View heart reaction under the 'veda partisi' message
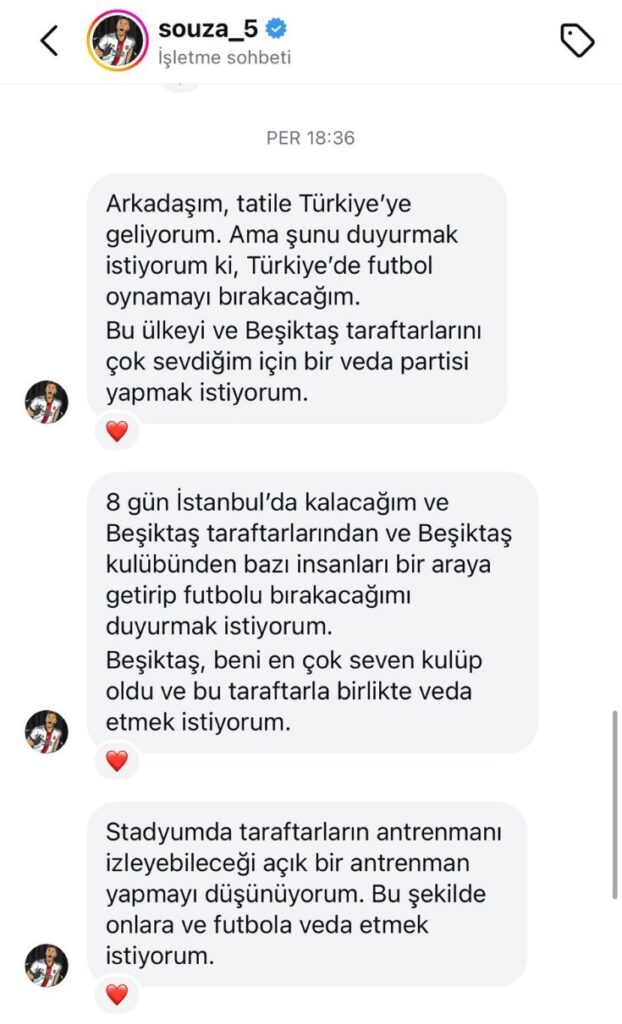Image resolution: width=622 pixels, height=1024 pixels. pyautogui.click(x=117, y=432)
